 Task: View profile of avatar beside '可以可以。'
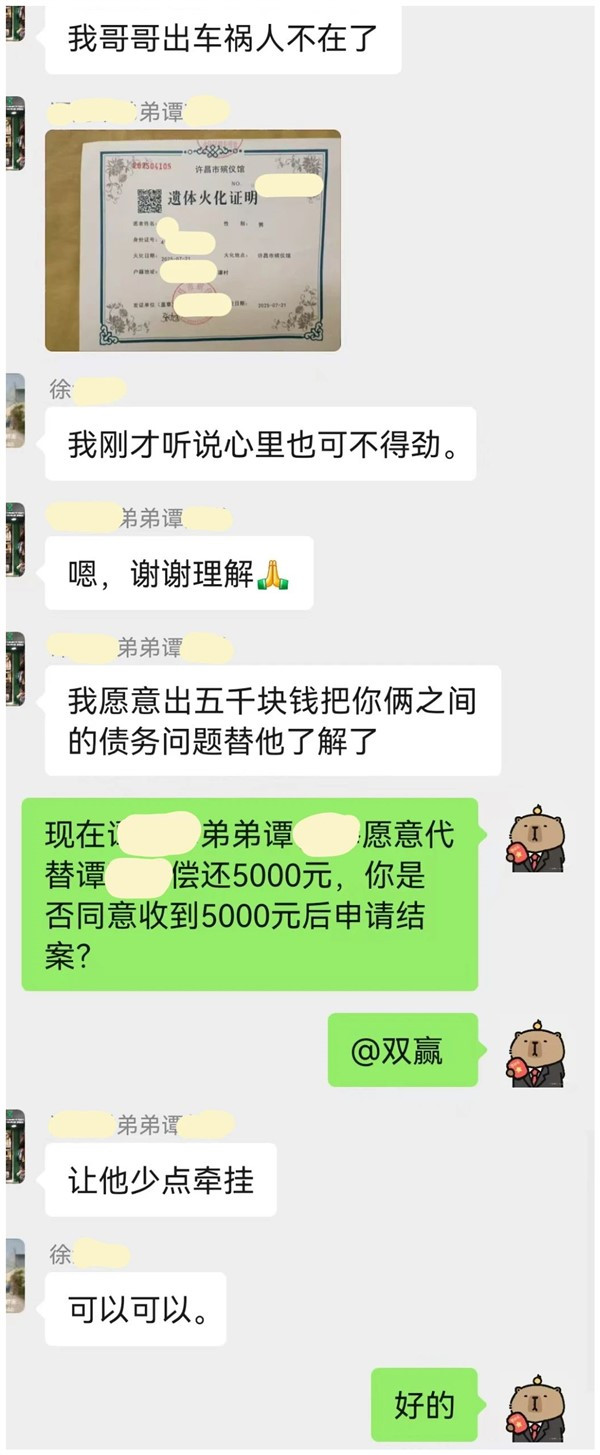14,1275
